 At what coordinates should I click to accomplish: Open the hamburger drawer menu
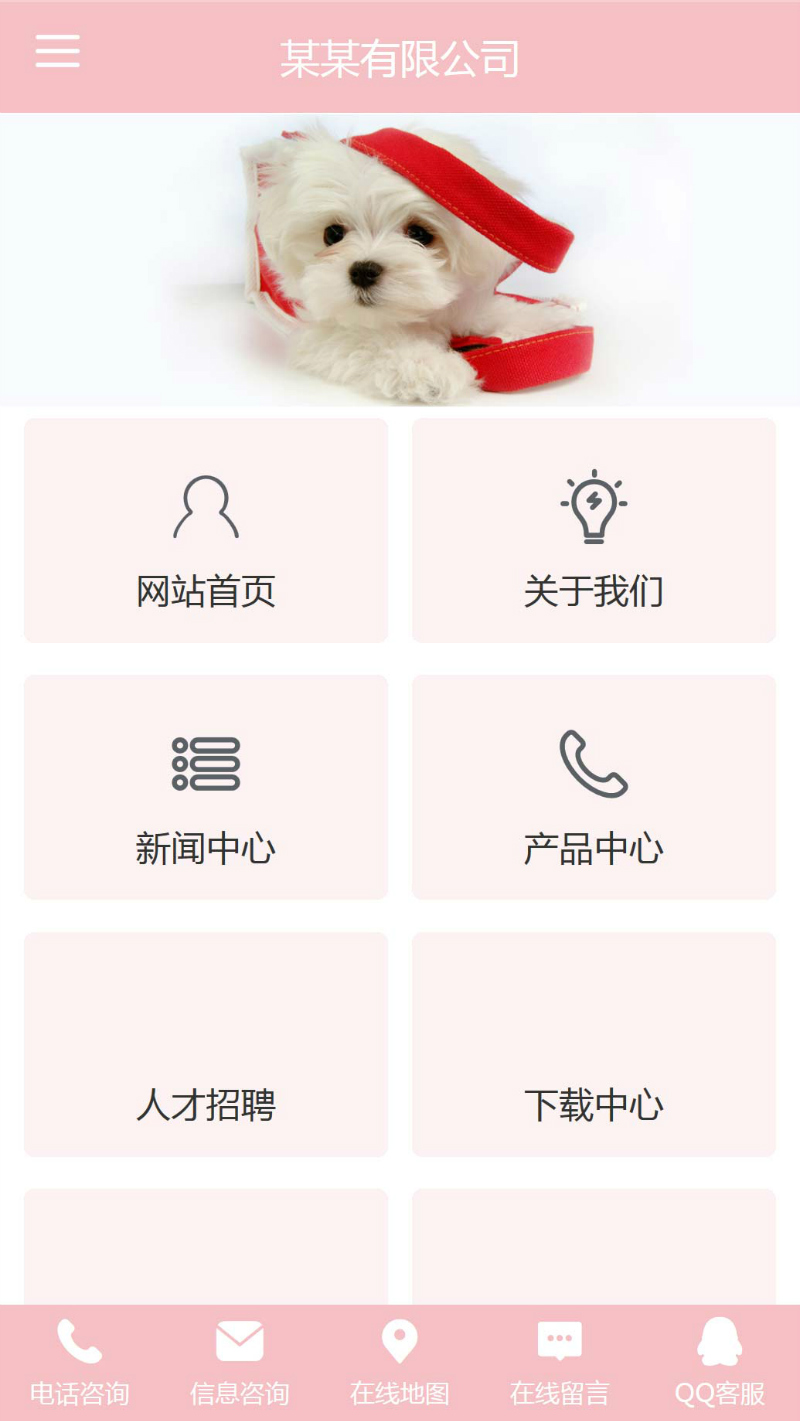pyautogui.click(x=57, y=51)
